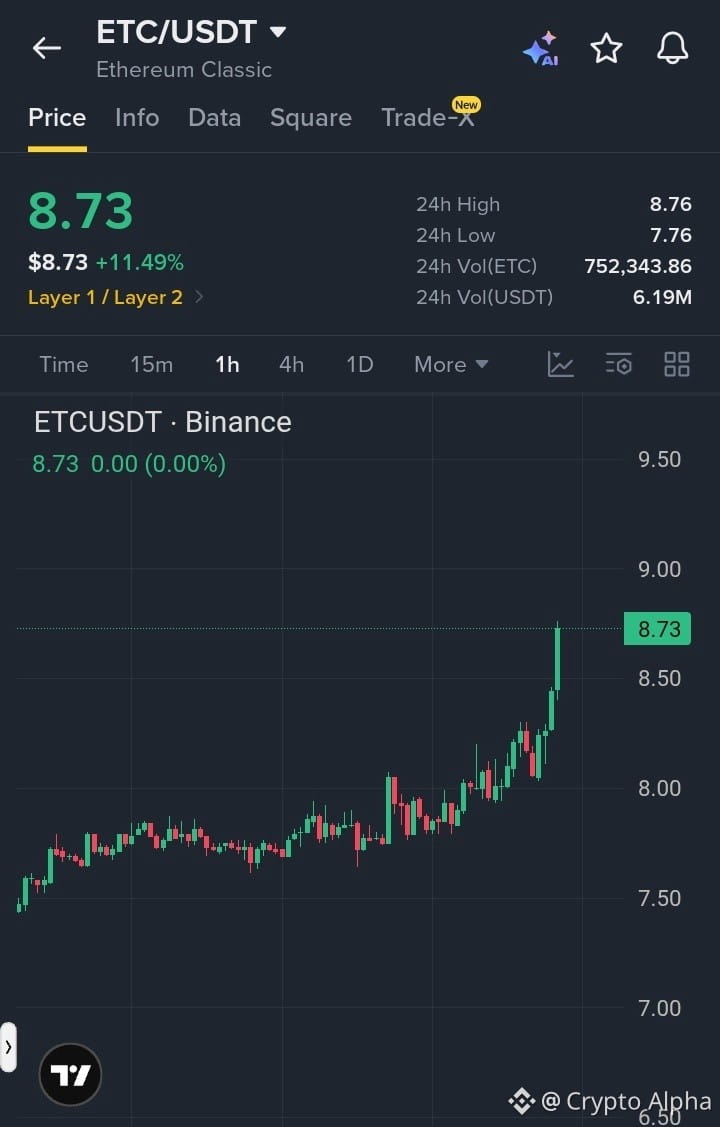Expand the side panel arrow handle

[8, 1047]
